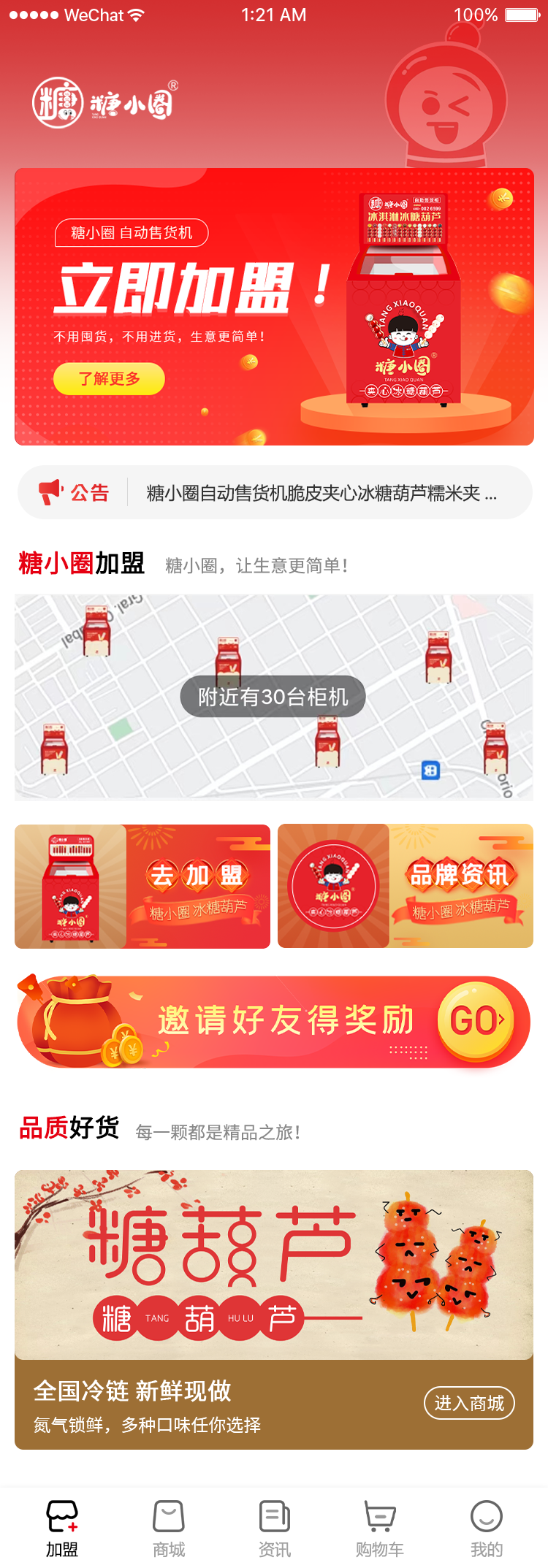548x1568 pixels.
Task: Open the 公告 announcement notice
Action: 275,493
